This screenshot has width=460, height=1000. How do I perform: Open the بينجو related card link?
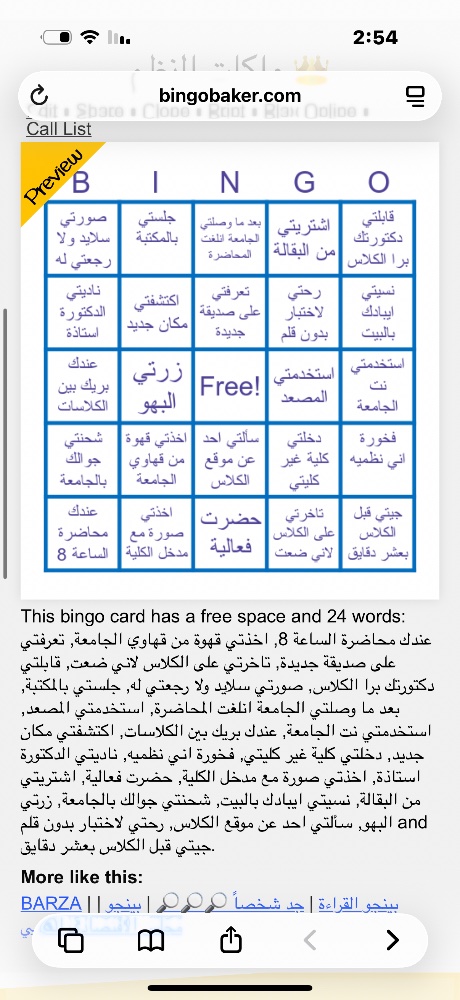tap(124, 903)
